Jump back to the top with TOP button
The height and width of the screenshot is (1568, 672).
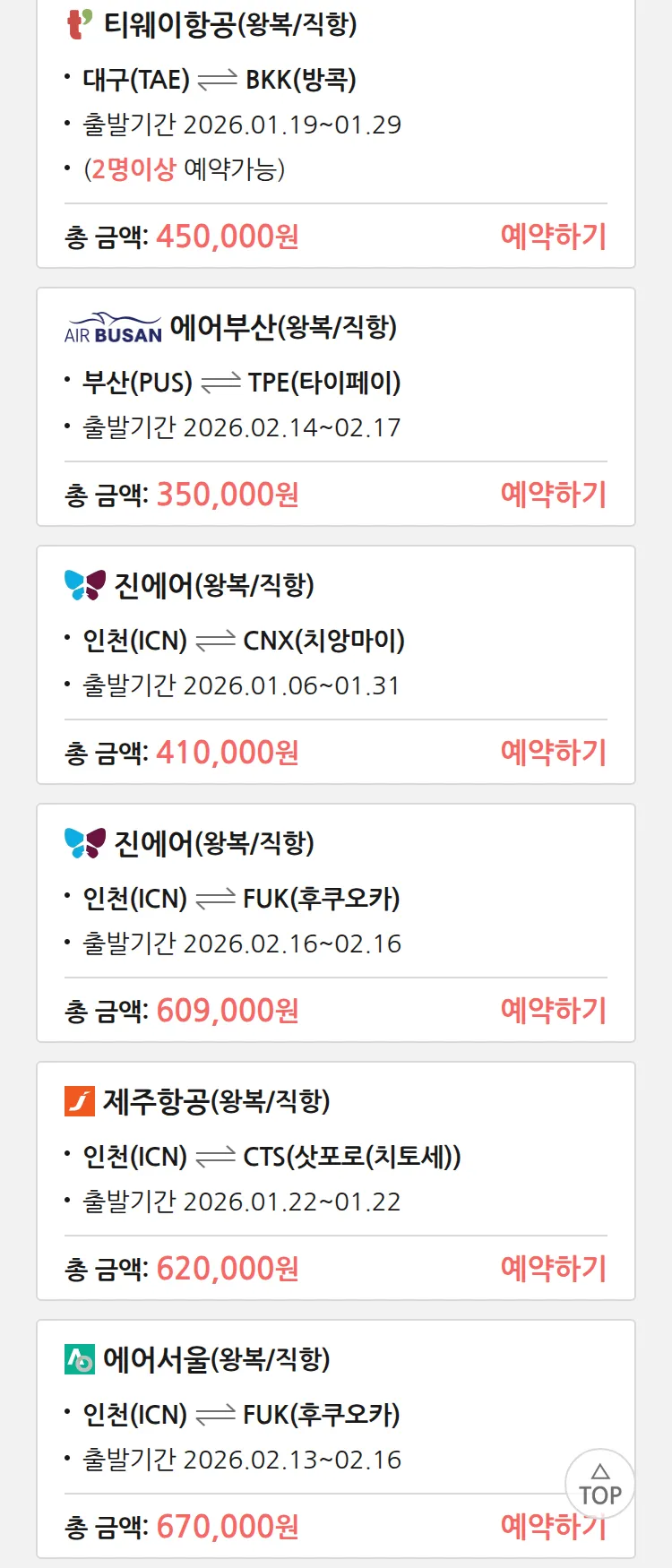(x=599, y=1485)
